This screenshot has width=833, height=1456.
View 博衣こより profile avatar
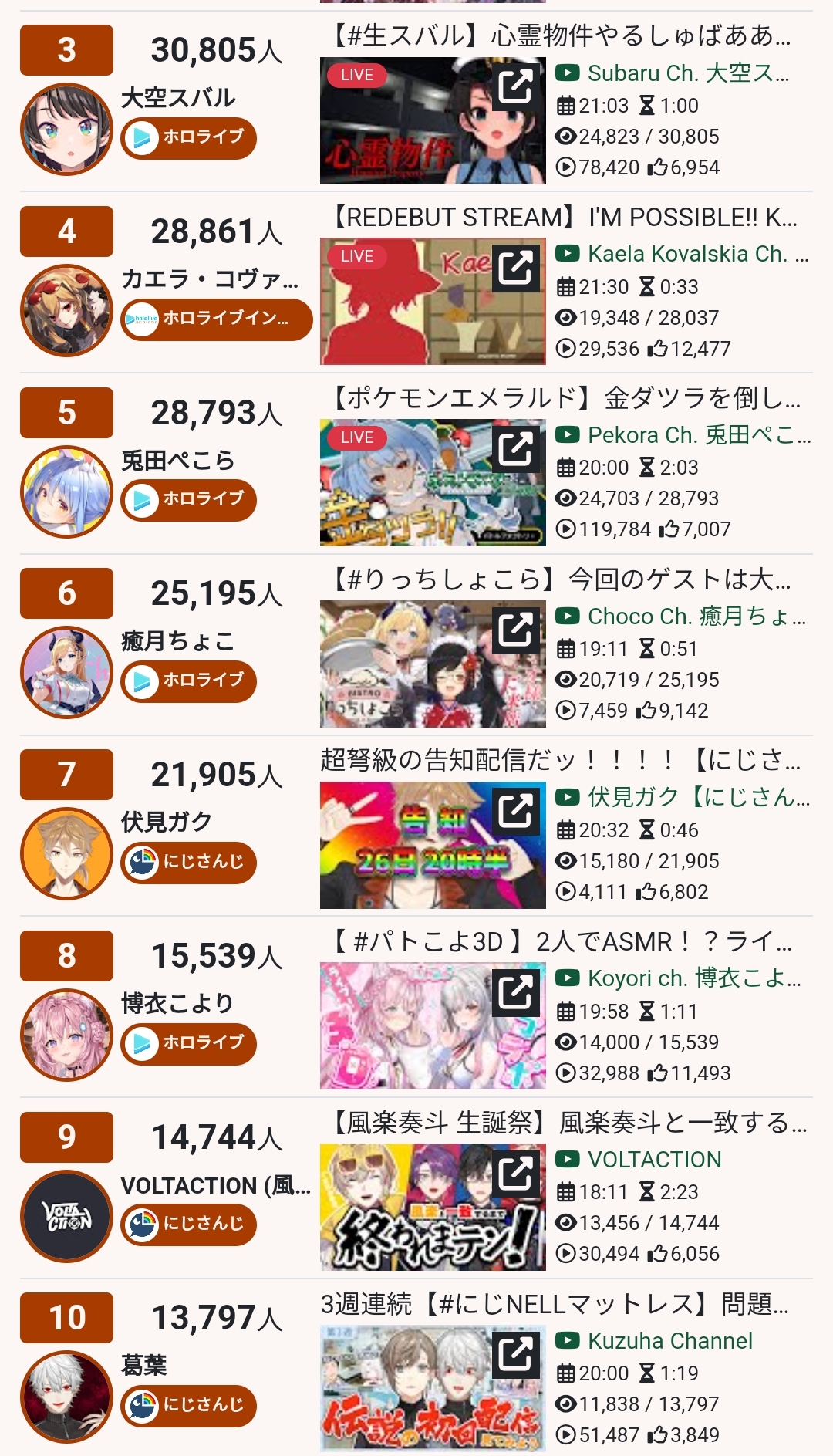[67, 1035]
